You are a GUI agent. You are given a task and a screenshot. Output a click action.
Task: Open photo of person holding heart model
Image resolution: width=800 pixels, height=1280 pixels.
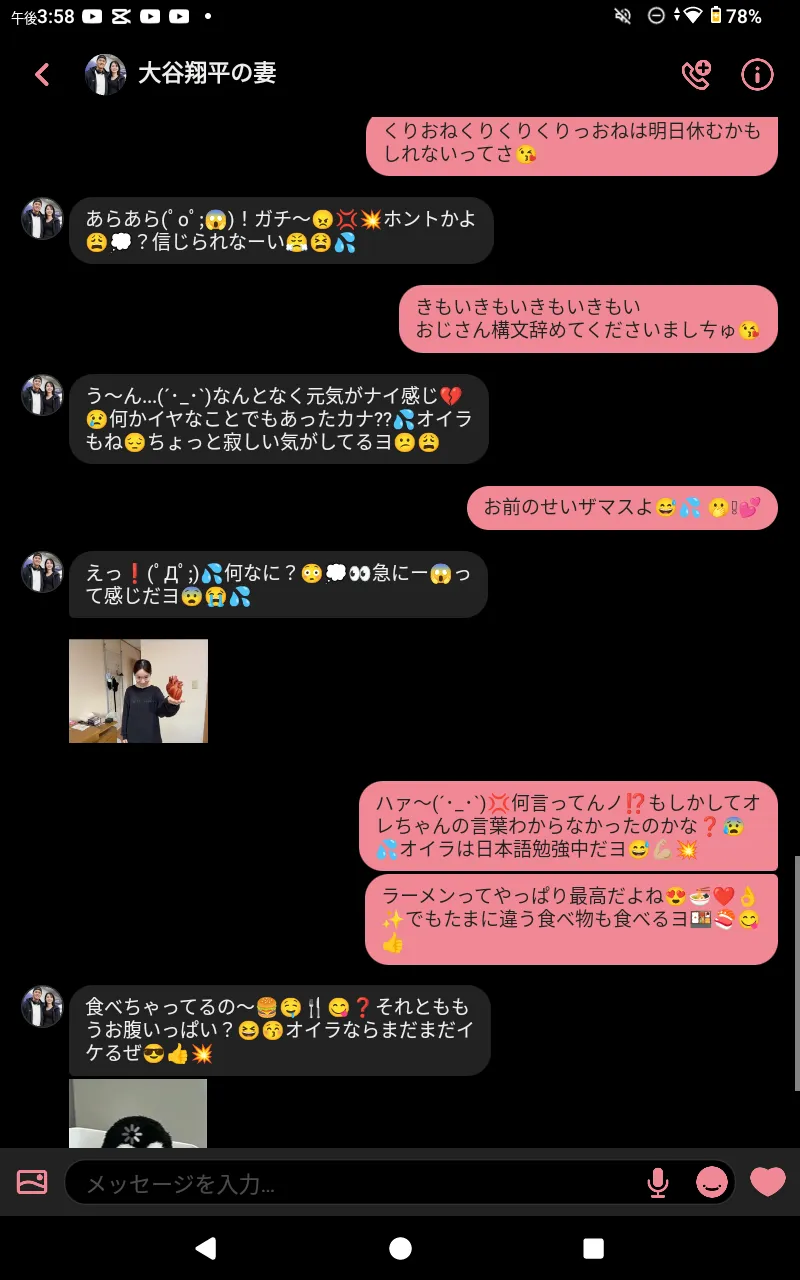point(138,691)
